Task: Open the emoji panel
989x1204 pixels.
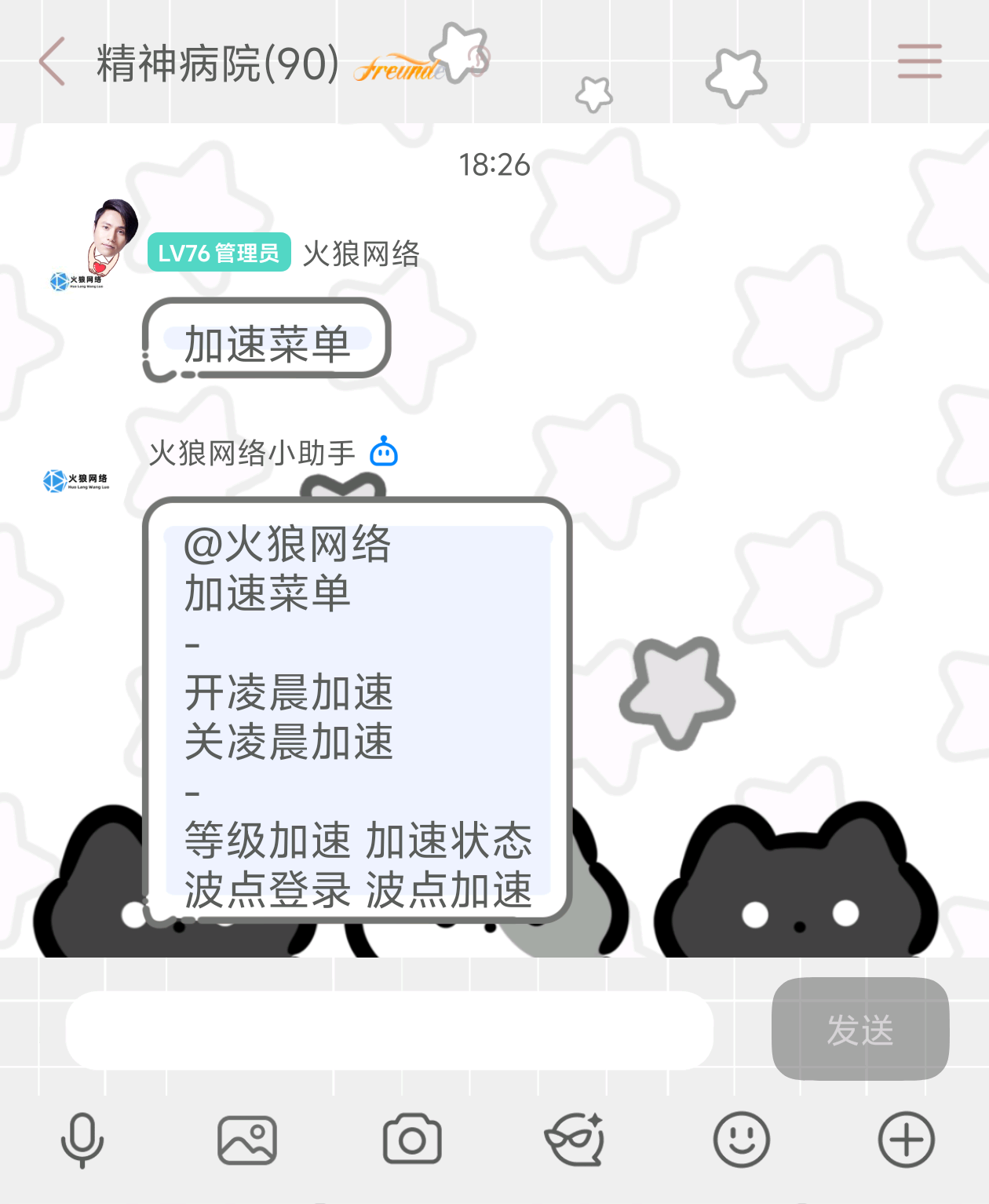Action: [741, 1140]
